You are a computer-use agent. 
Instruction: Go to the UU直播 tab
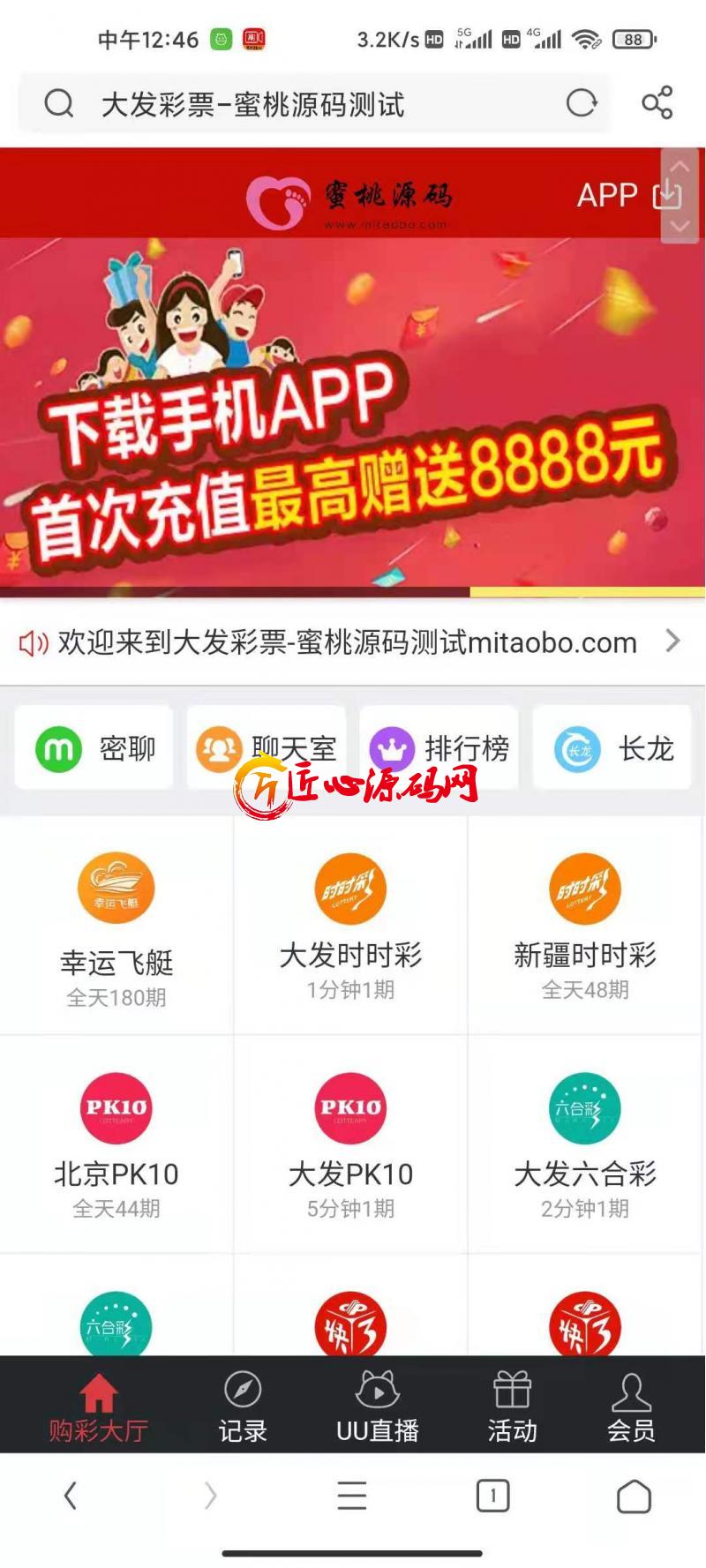click(x=377, y=1407)
